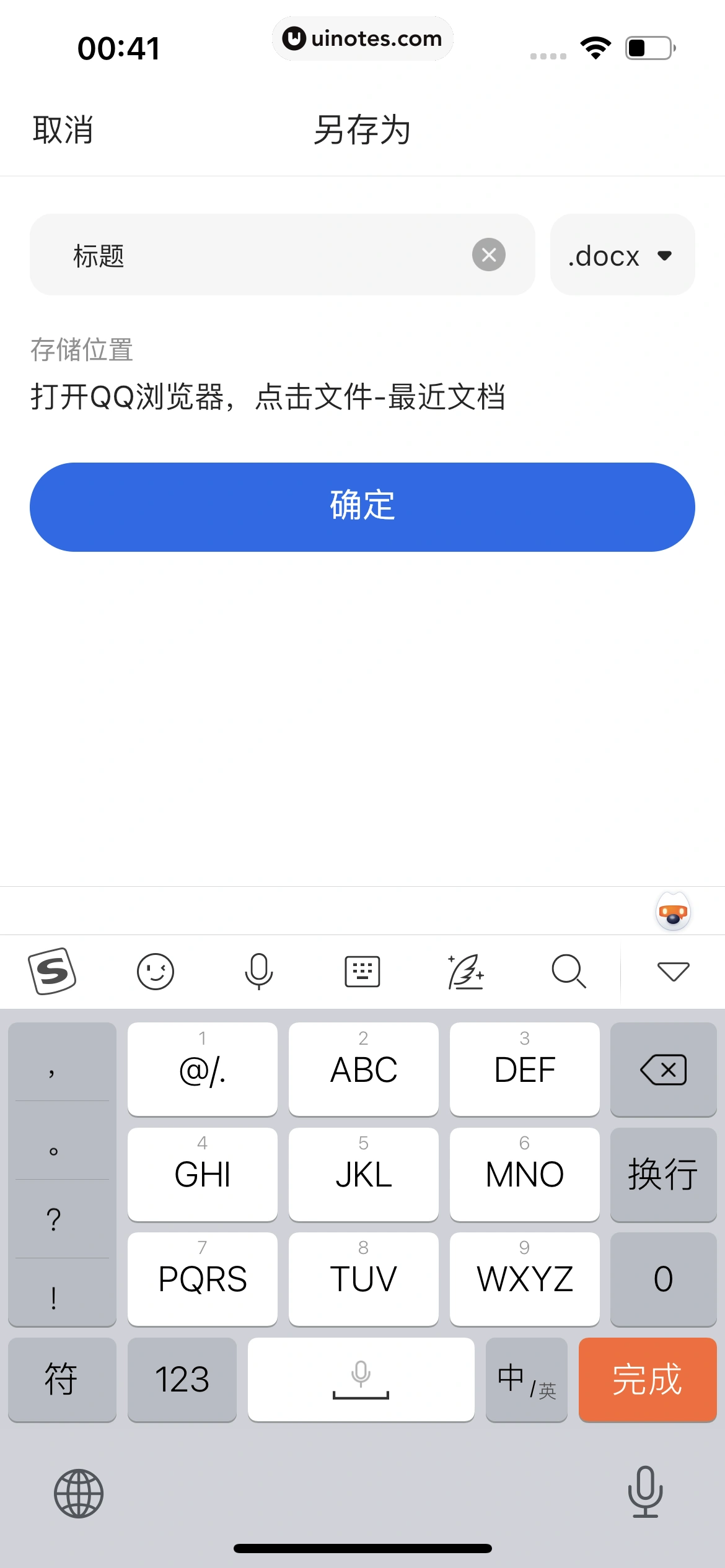The image size is (725, 1568).
Task: Confirm saving with 确定 button
Action: pos(362,507)
